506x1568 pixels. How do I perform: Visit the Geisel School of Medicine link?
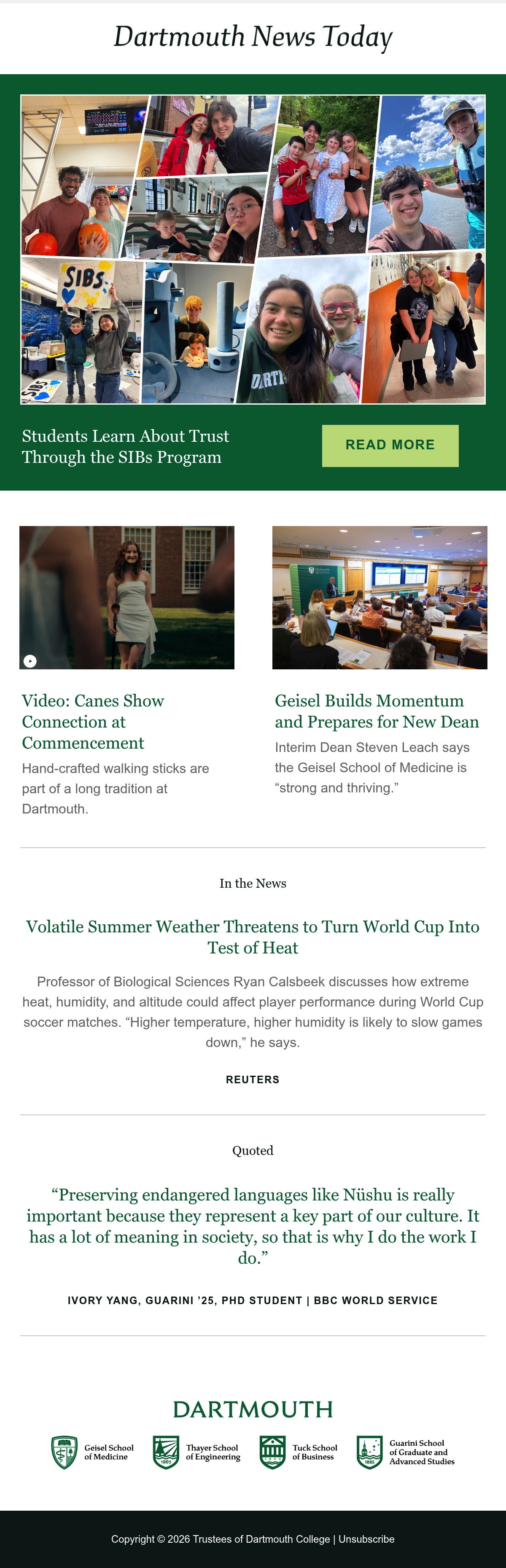point(92,1452)
